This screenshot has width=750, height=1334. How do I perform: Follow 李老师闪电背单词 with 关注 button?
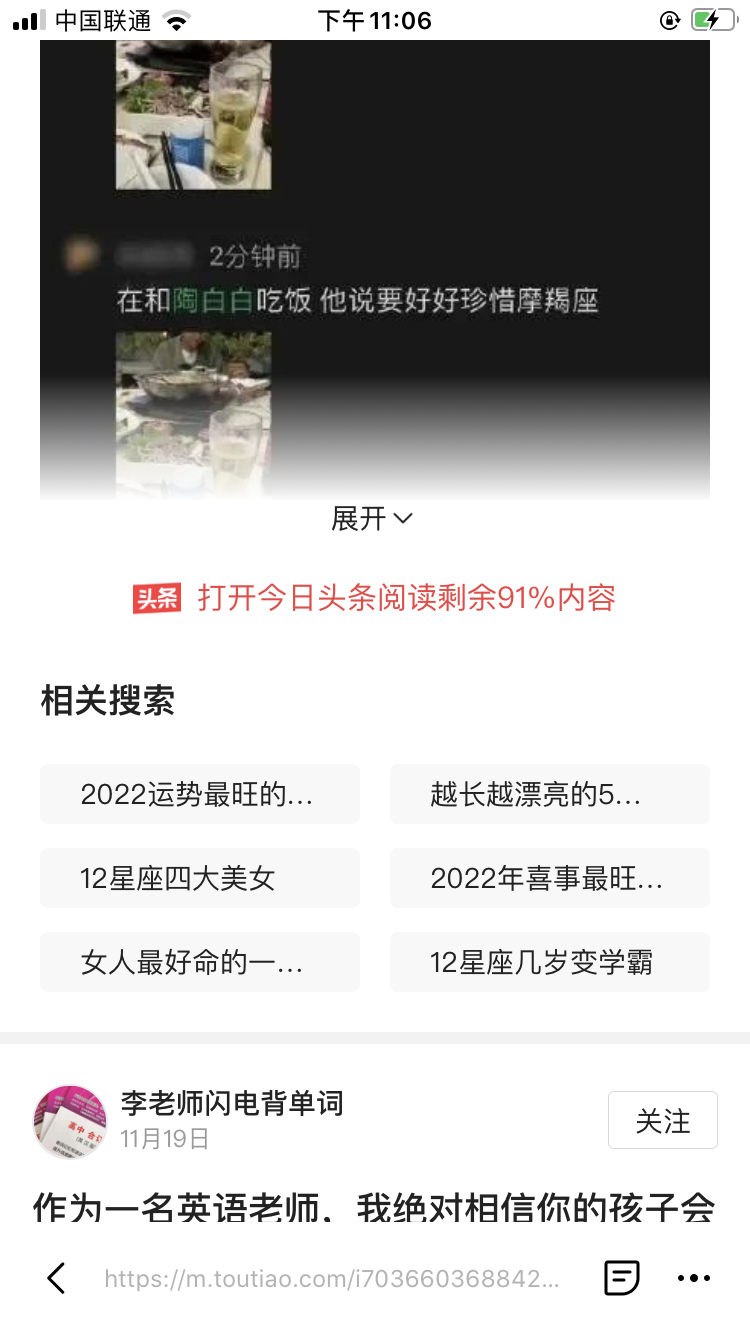[662, 1120]
